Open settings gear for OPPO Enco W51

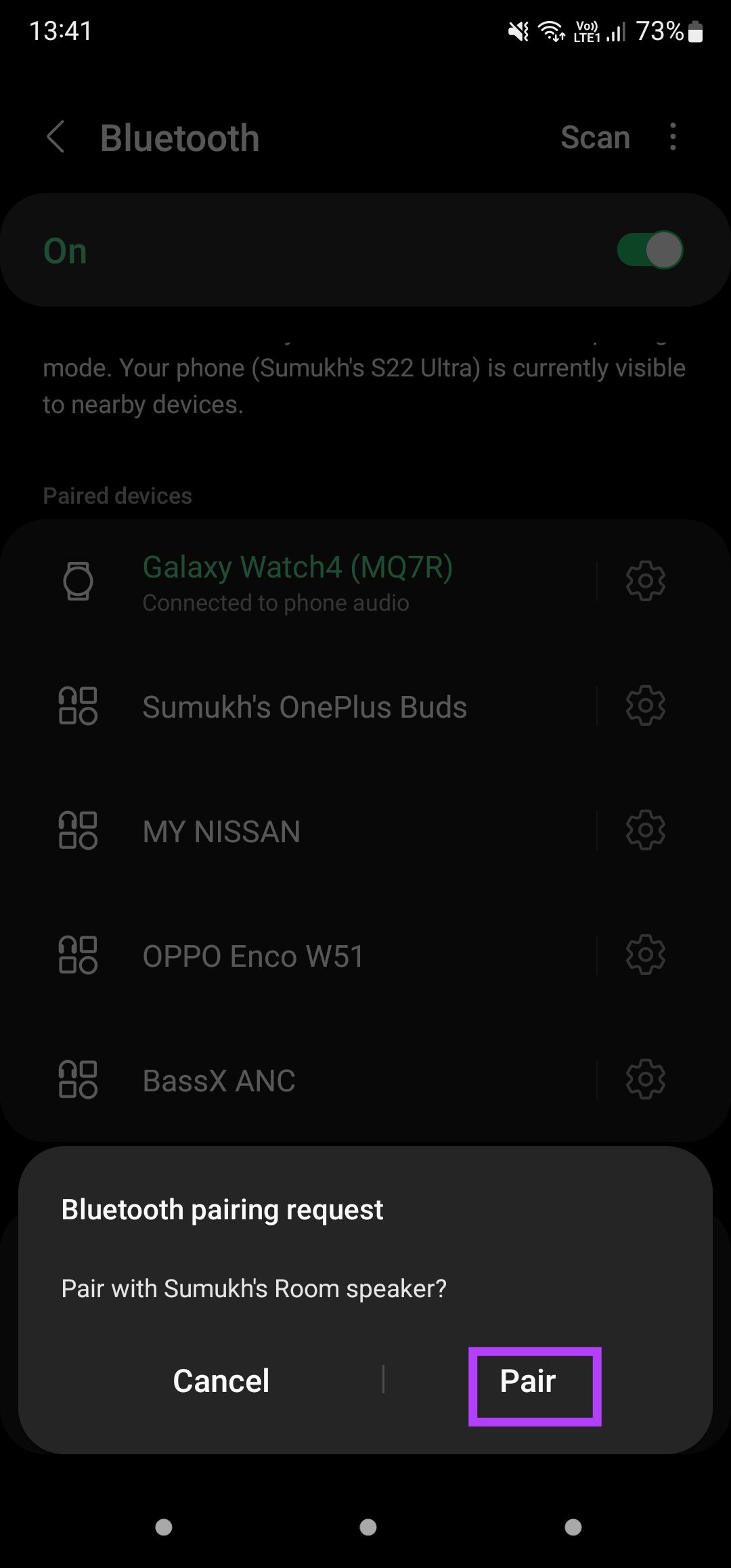(x=645, y=955)
